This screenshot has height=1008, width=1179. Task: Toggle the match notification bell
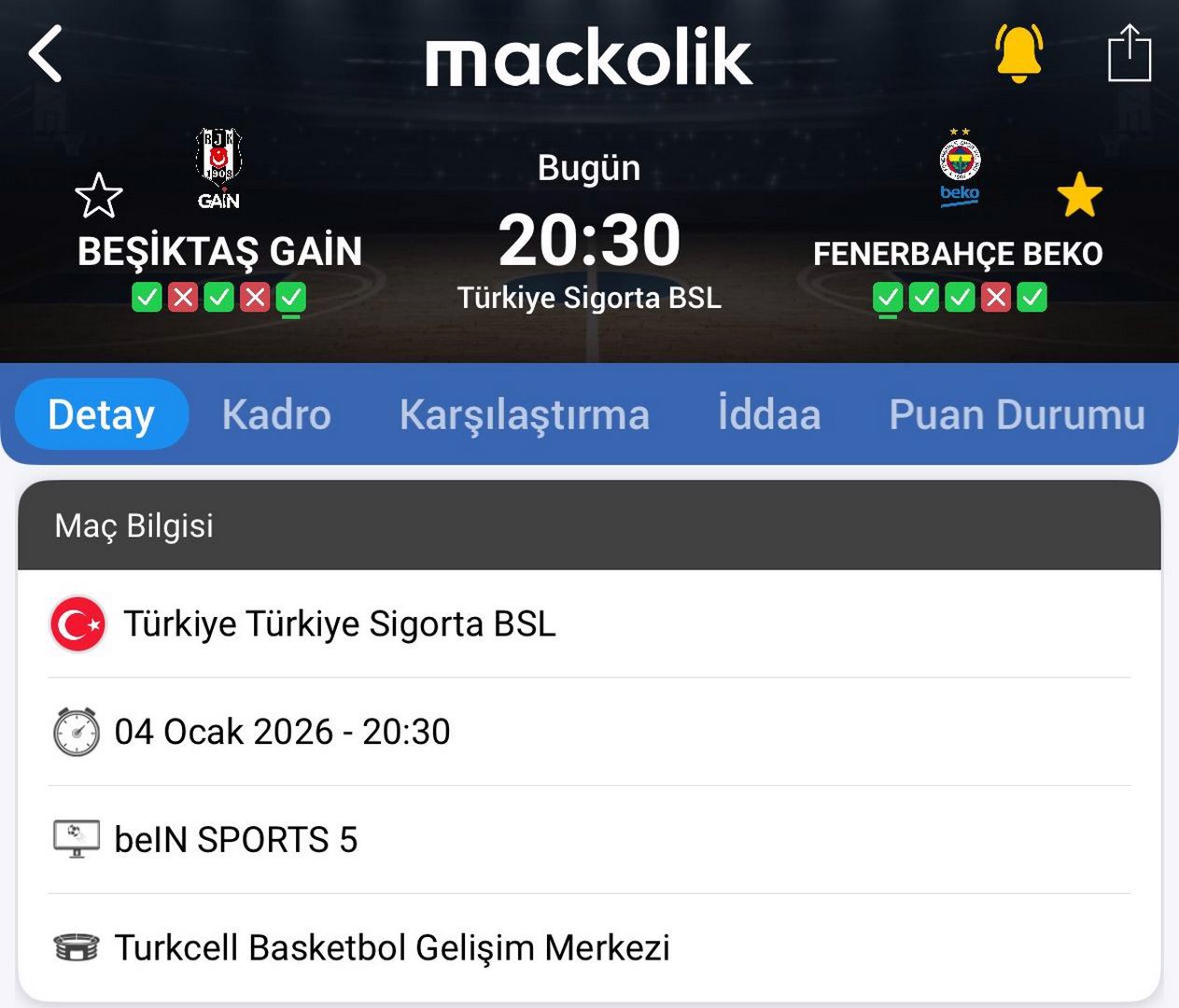tap(1018, 53)
